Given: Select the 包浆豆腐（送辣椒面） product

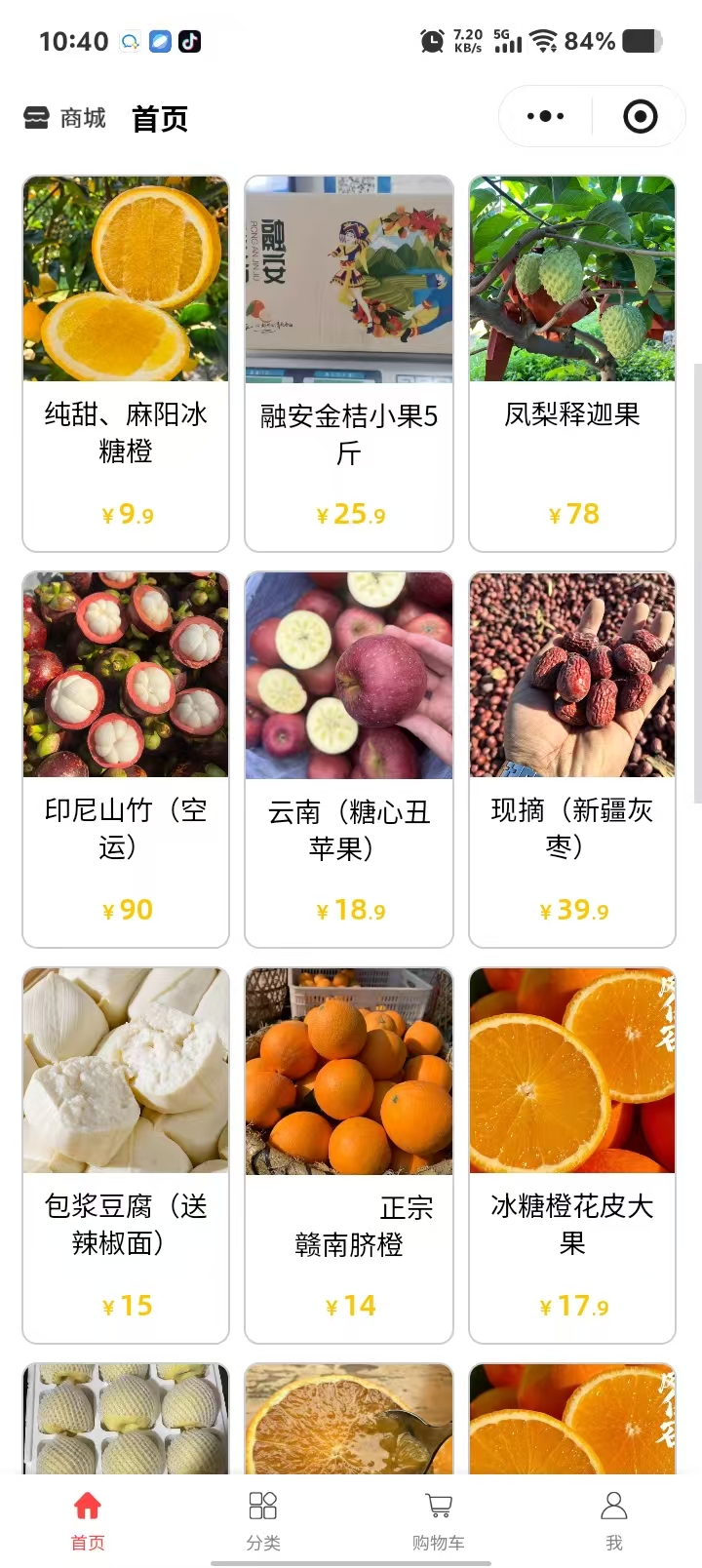Looking at the screenshot, I should [x=126, y=1155].
